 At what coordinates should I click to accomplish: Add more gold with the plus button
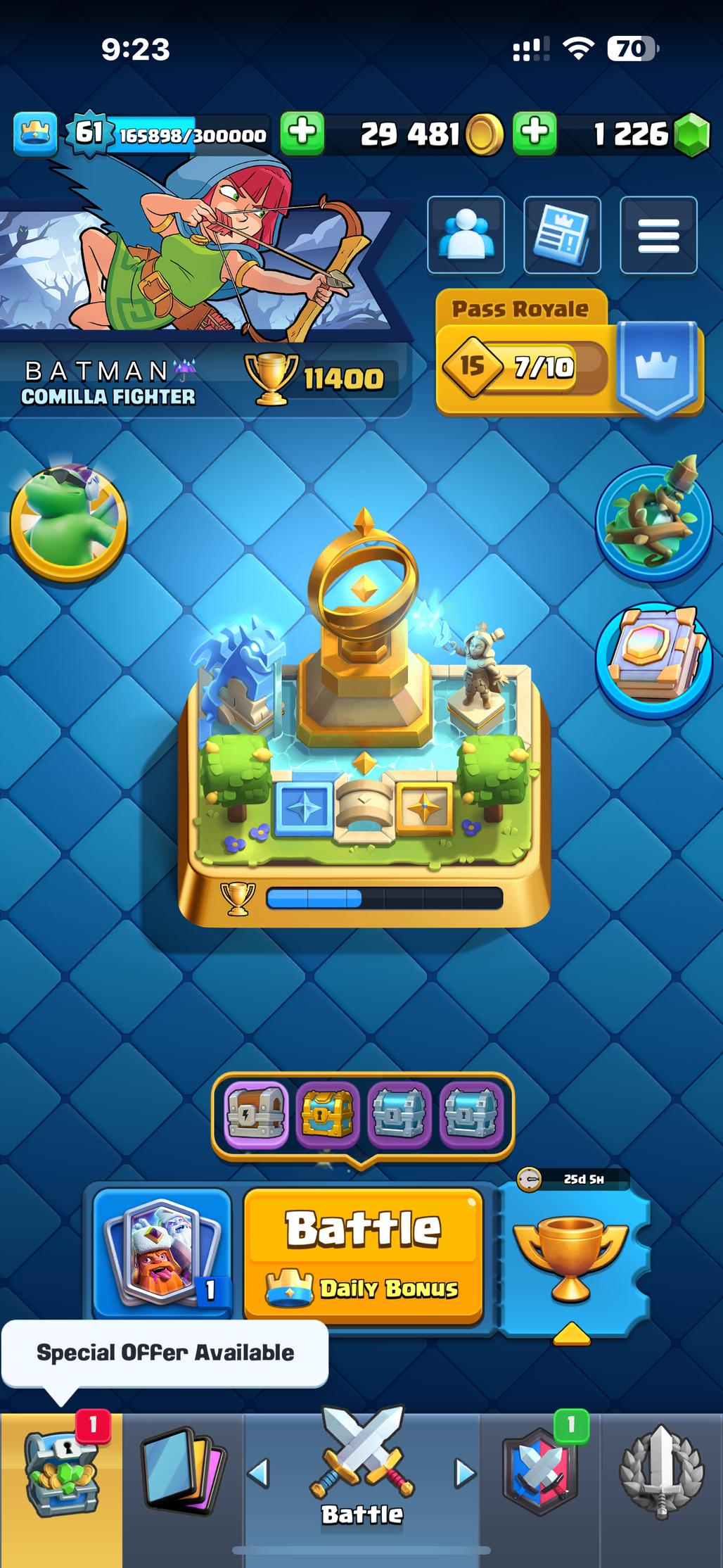tap(302, 133)
